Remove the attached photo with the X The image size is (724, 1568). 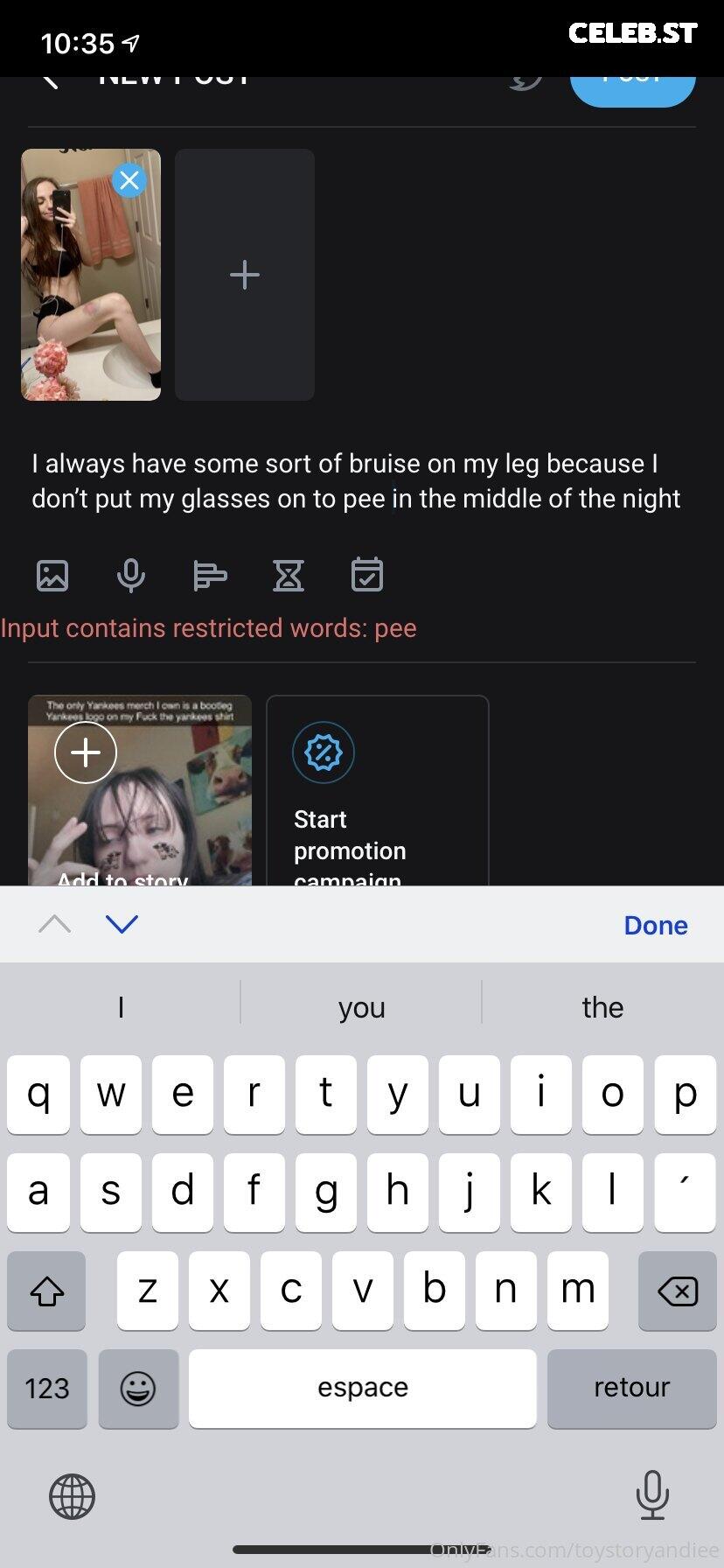129,181
